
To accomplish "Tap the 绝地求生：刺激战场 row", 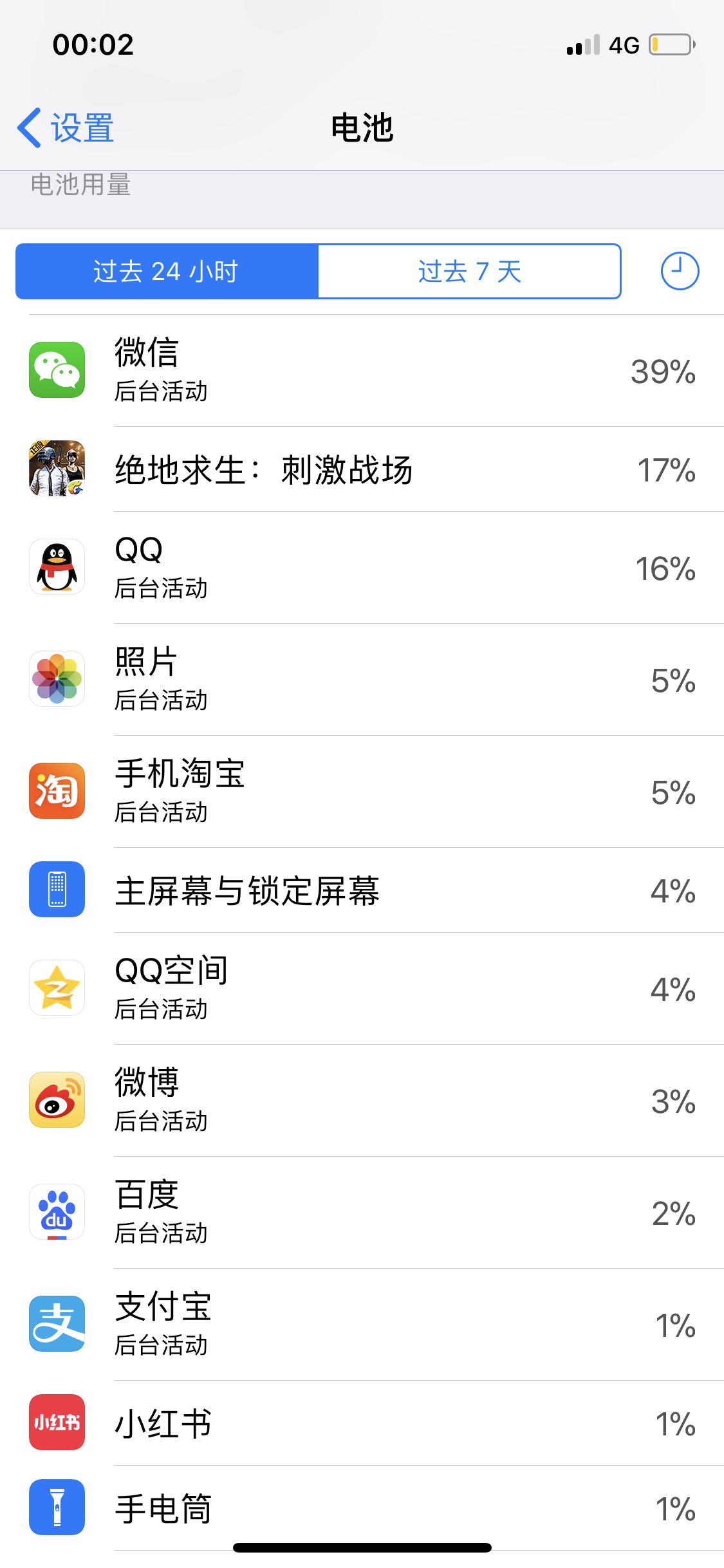I will [362, 469].
